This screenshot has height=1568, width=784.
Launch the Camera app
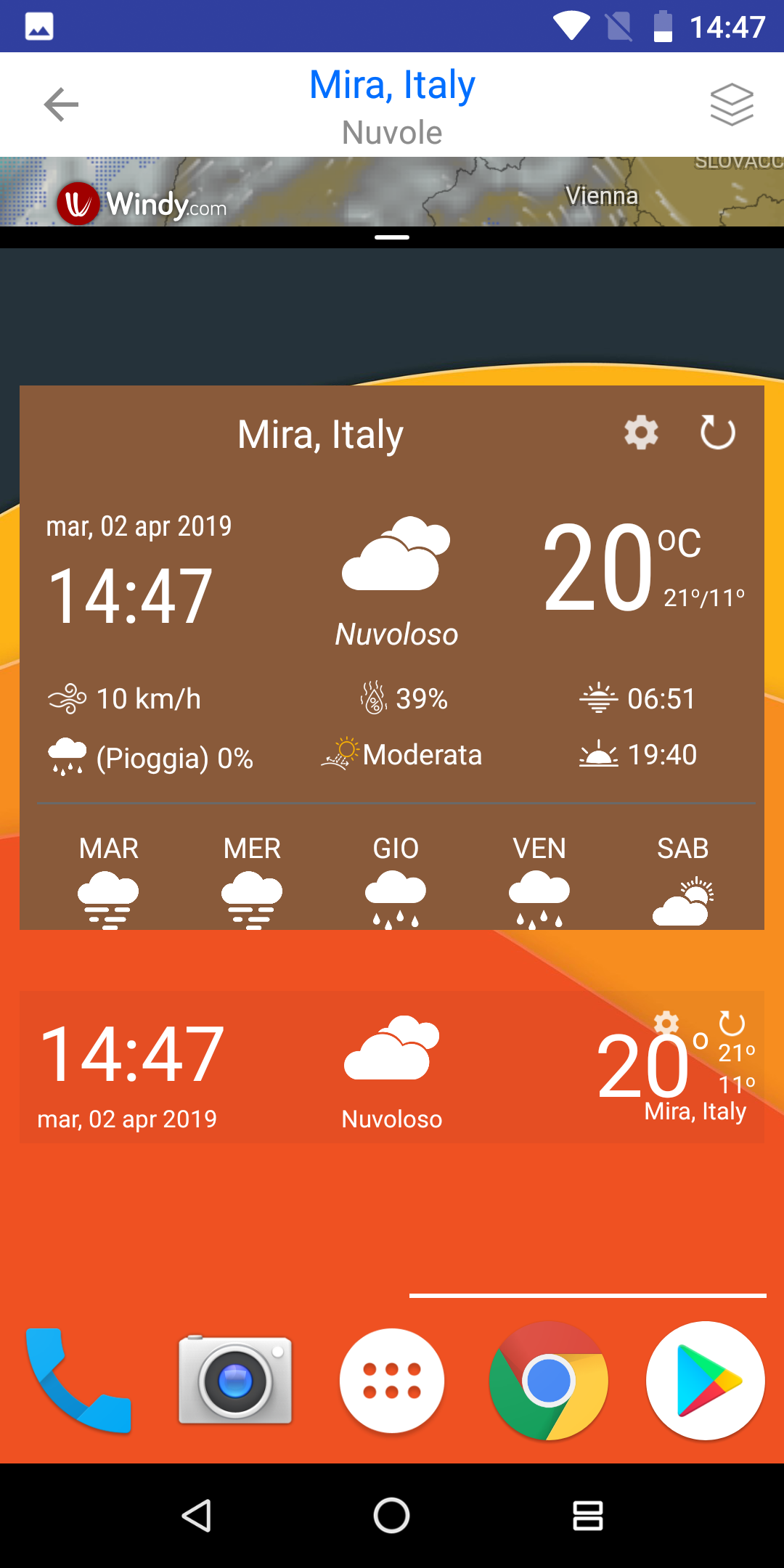[235, 1381]
